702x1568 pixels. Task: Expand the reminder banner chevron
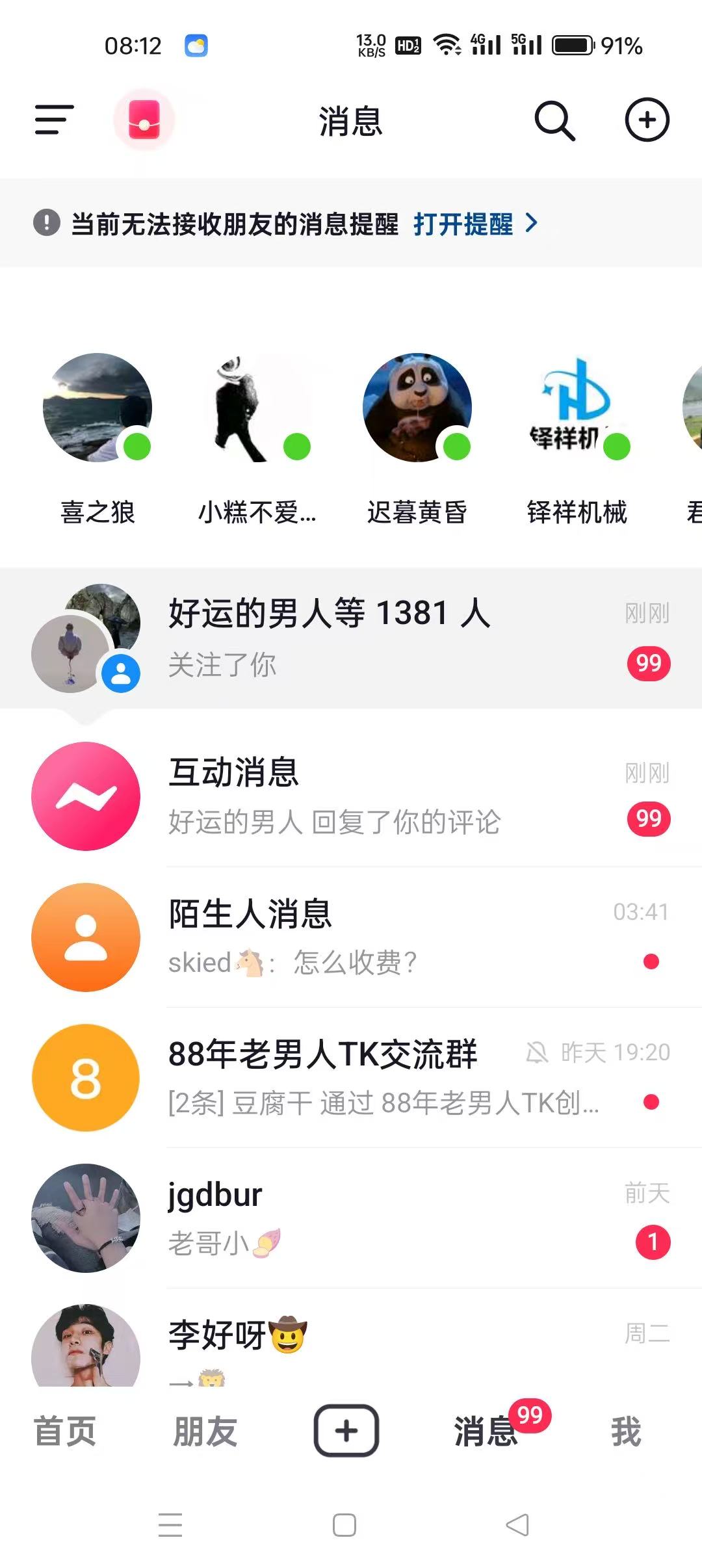(x=533, y=225)
